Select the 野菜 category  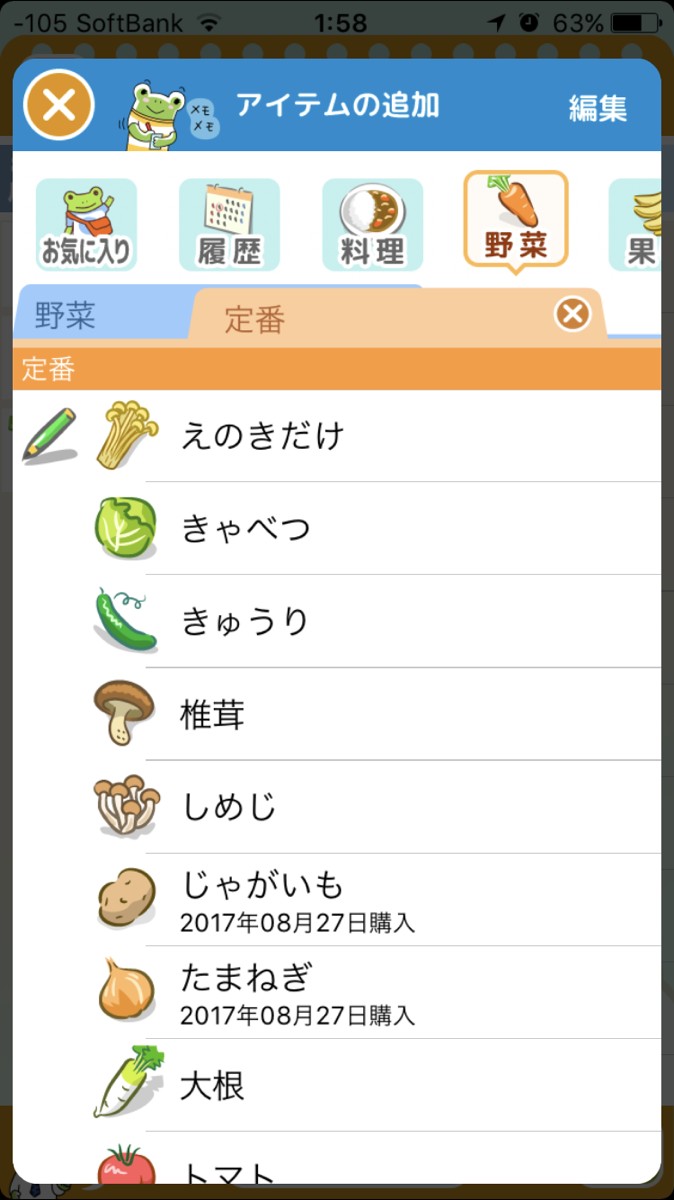pyautogui.click(x=515, y=221)
